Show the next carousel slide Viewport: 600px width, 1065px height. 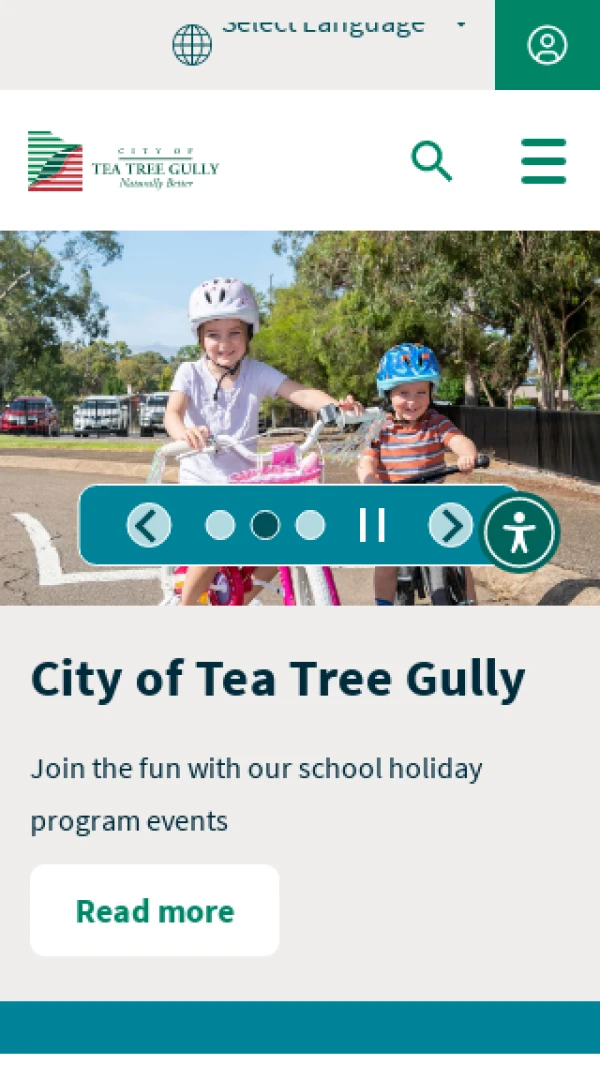[451, 525]
